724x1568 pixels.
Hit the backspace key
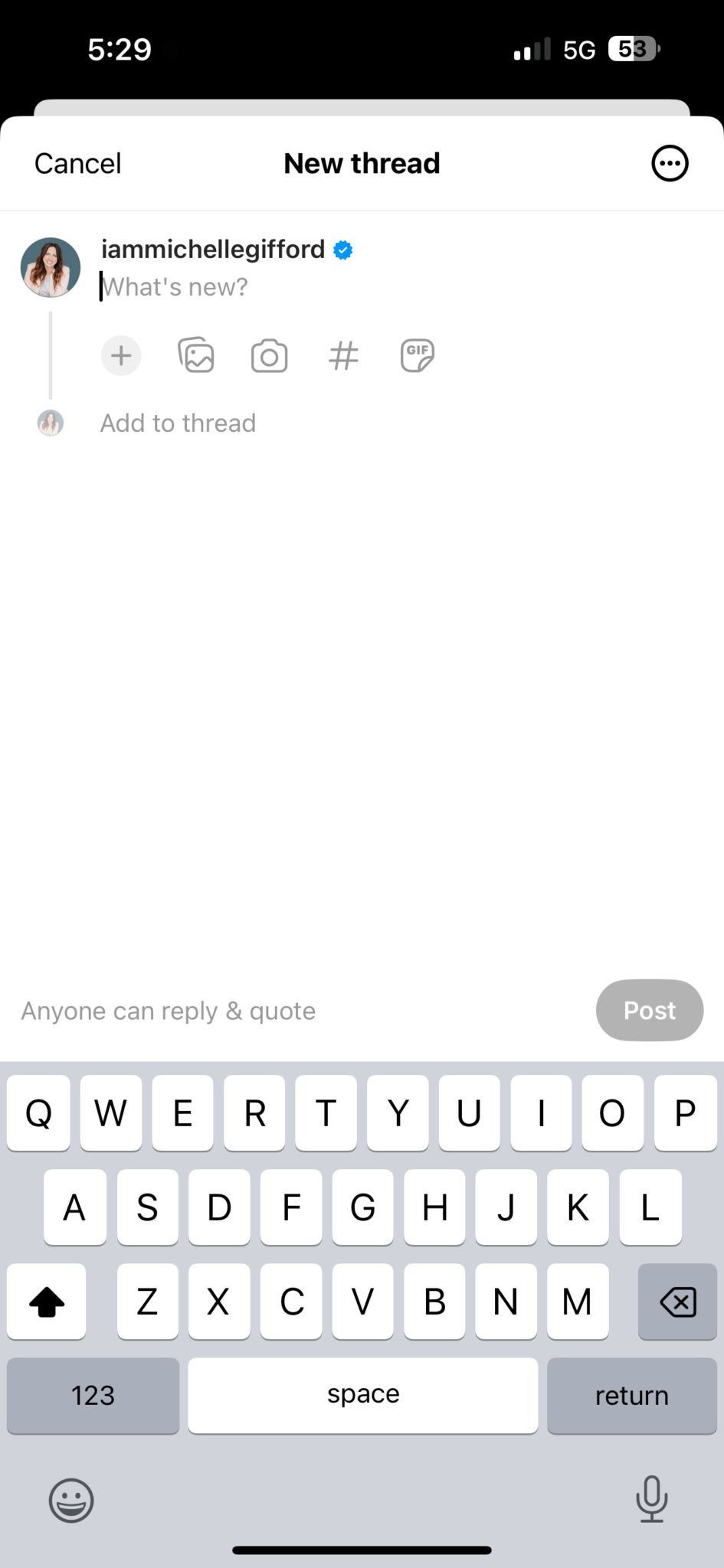677,1301
